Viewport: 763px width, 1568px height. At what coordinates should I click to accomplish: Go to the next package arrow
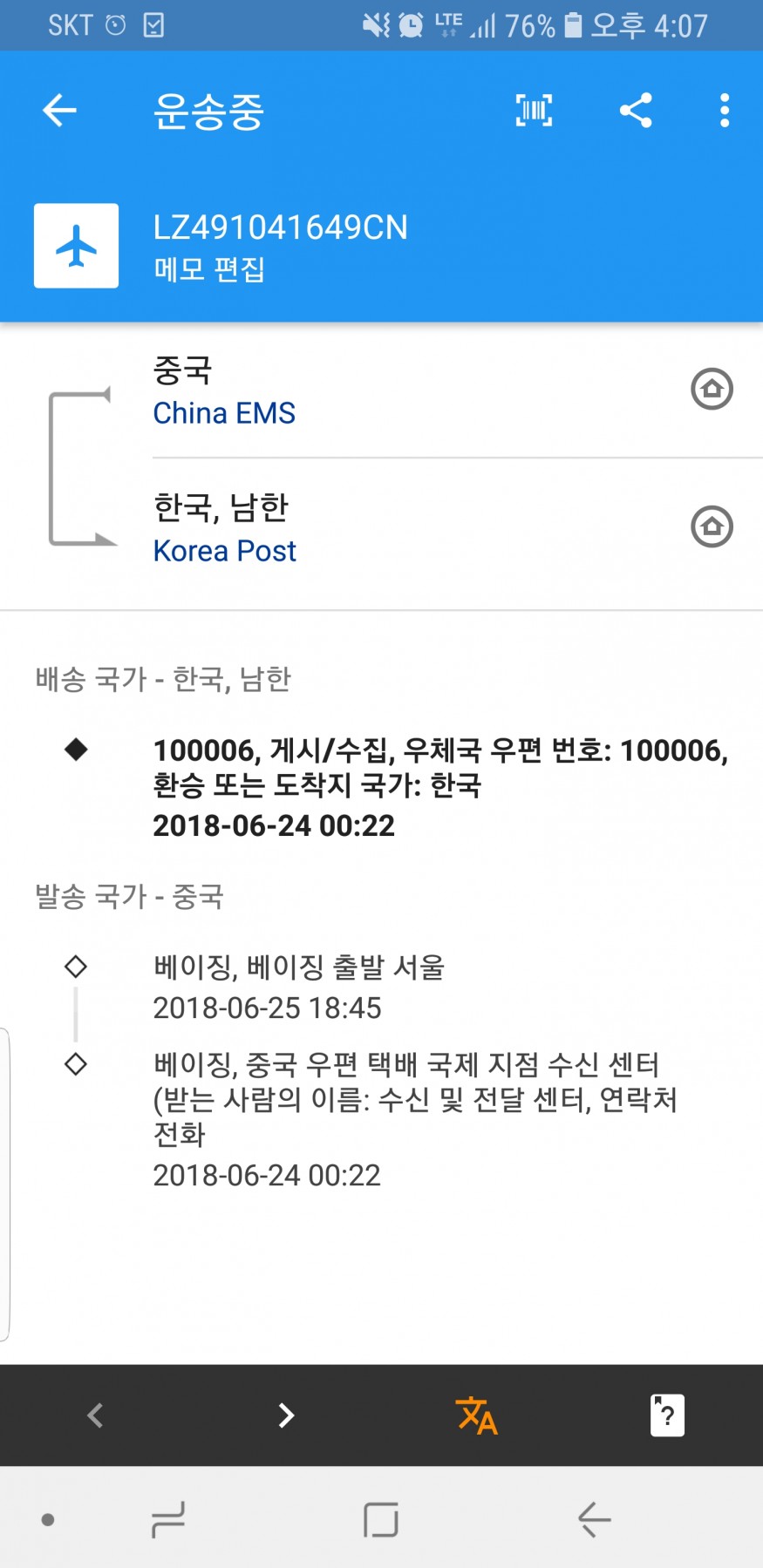(x=286, y=1415)
